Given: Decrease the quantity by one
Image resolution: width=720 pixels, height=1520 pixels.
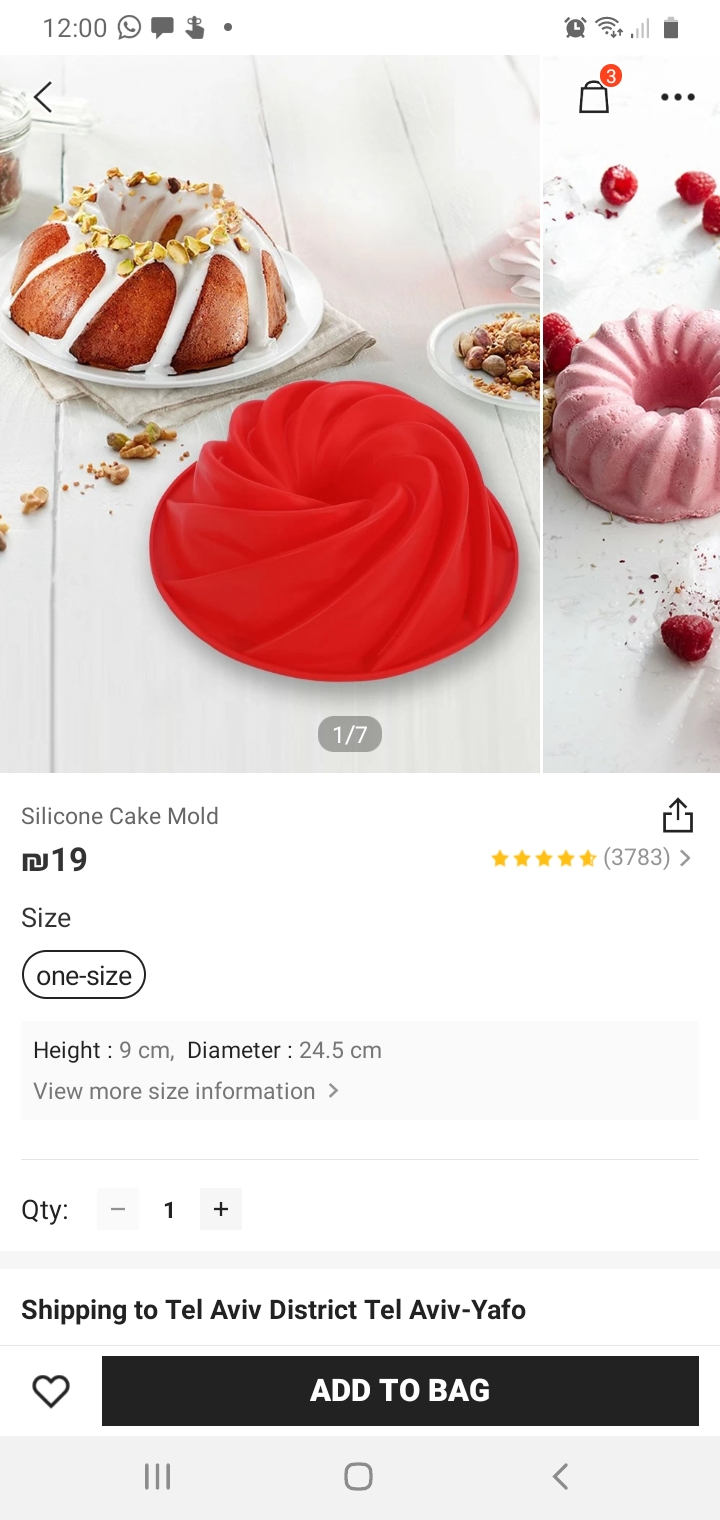Looking at the screenshot, I should [118, 1210].
